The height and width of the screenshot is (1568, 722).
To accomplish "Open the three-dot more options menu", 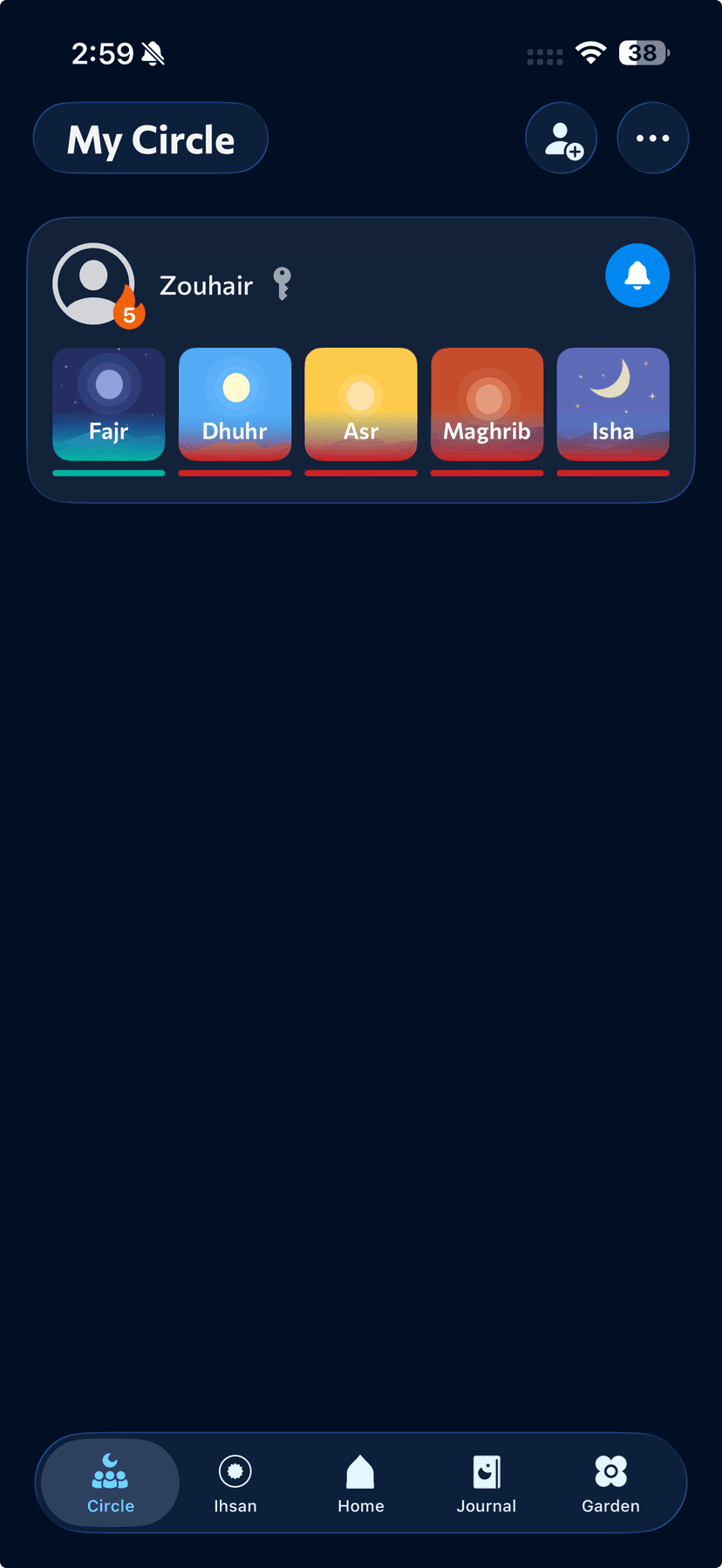I will click(652, 139).
